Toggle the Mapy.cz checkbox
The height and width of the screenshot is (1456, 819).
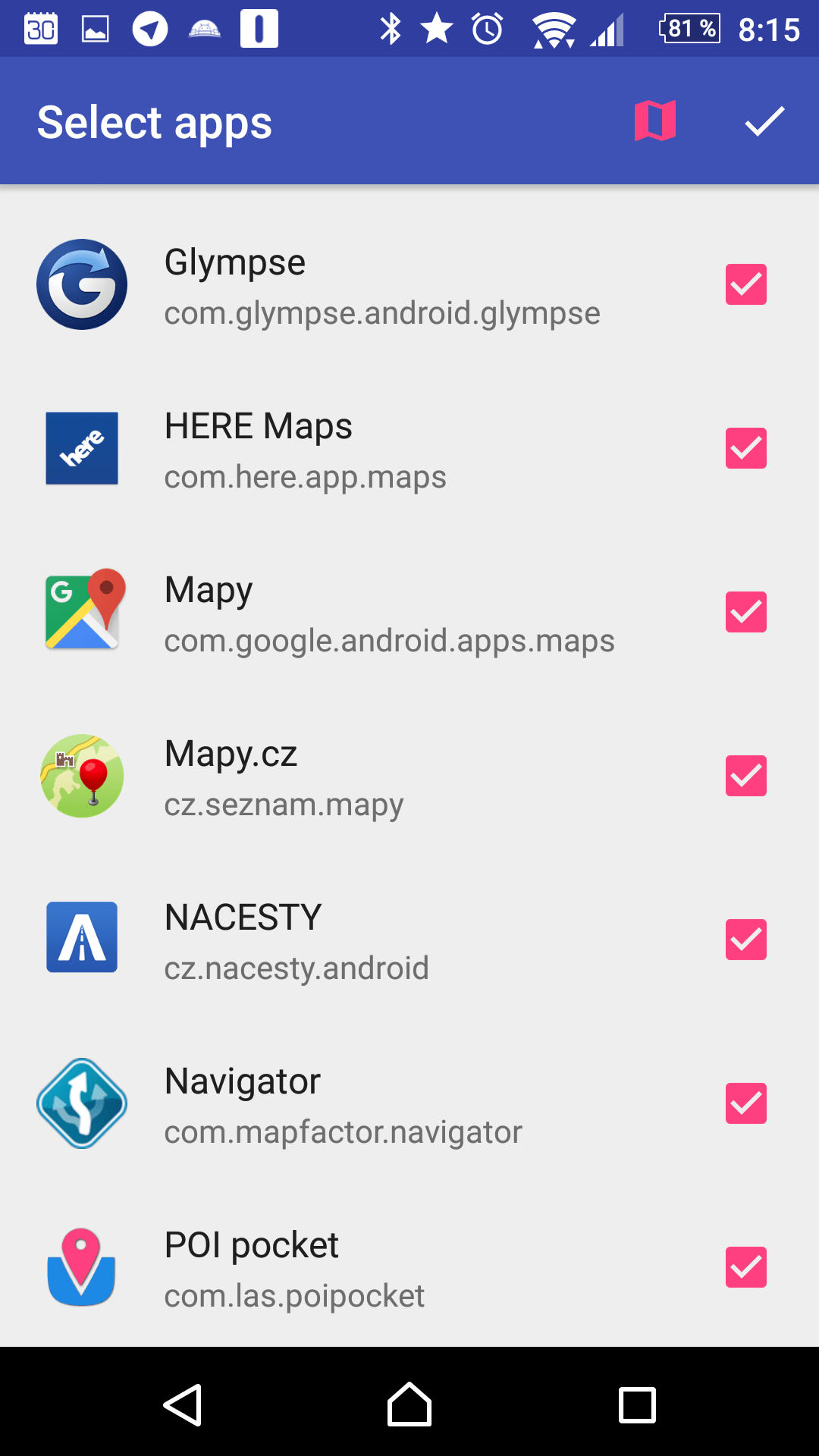pyautogui.click(x=746, y=776)
